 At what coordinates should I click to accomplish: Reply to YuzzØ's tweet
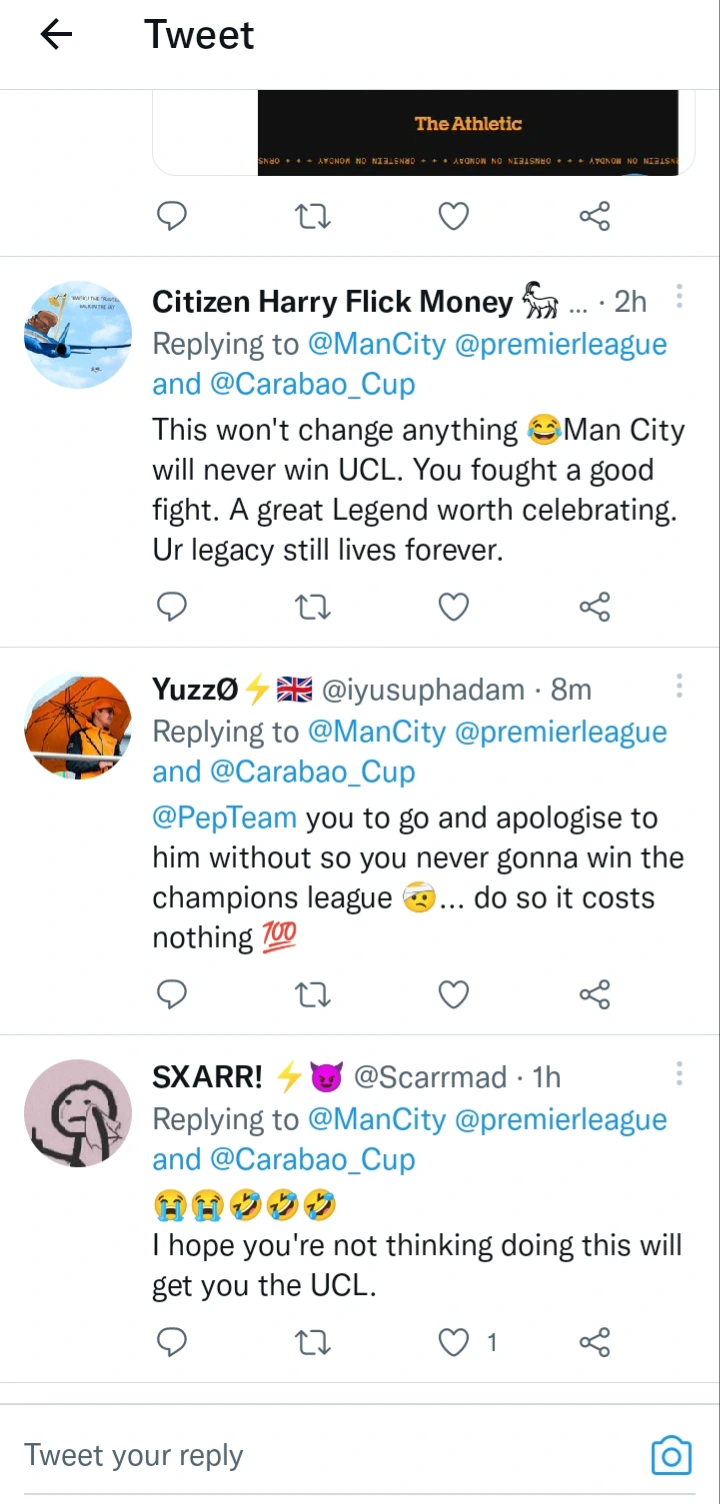[x=173, y=994]
